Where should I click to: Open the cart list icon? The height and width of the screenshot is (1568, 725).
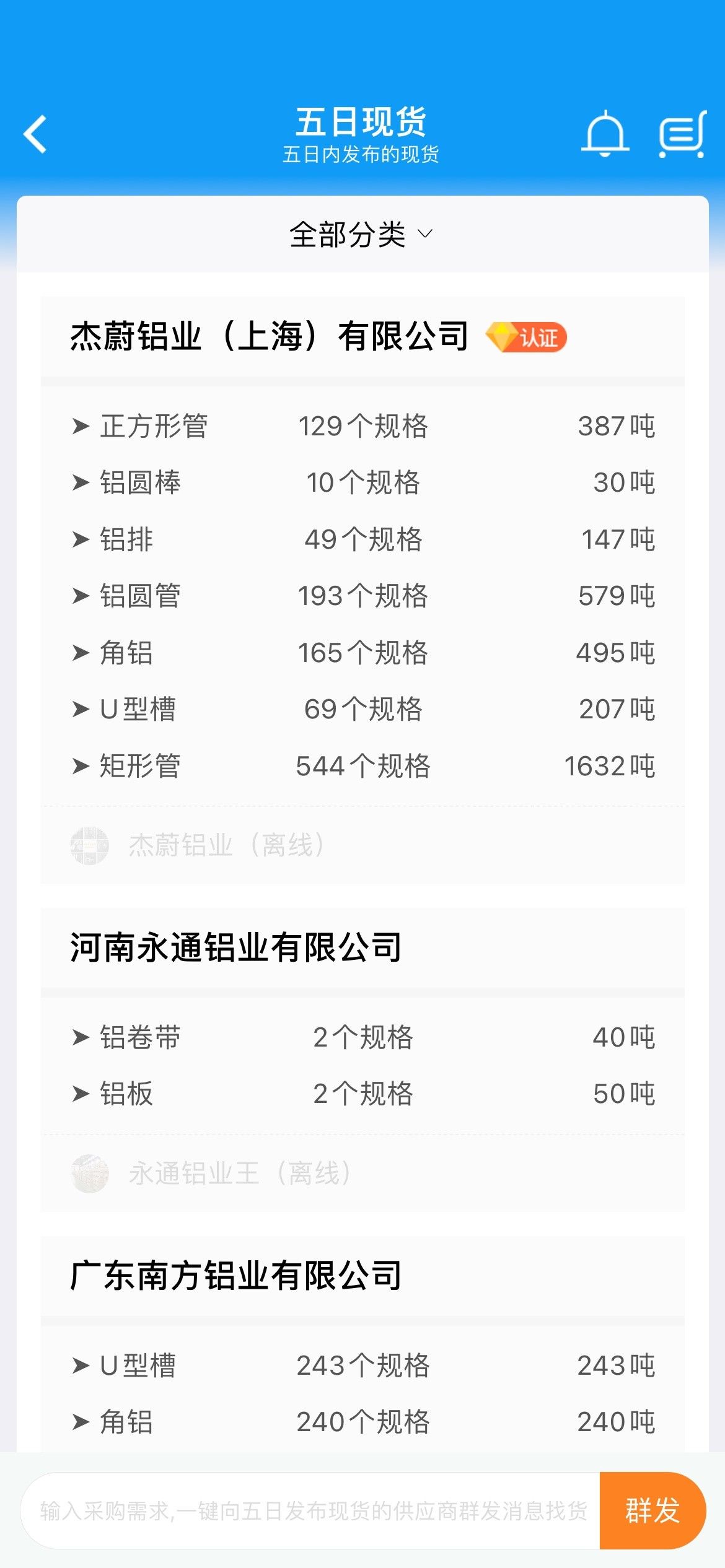(x=682, y=134)
